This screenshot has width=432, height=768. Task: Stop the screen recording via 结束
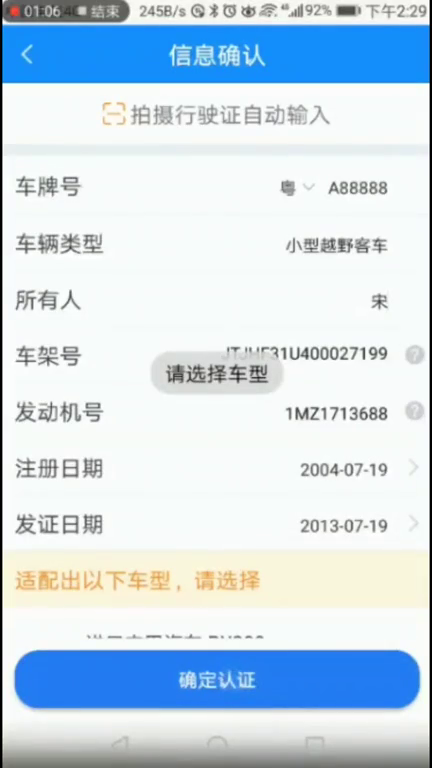point(105,11)
